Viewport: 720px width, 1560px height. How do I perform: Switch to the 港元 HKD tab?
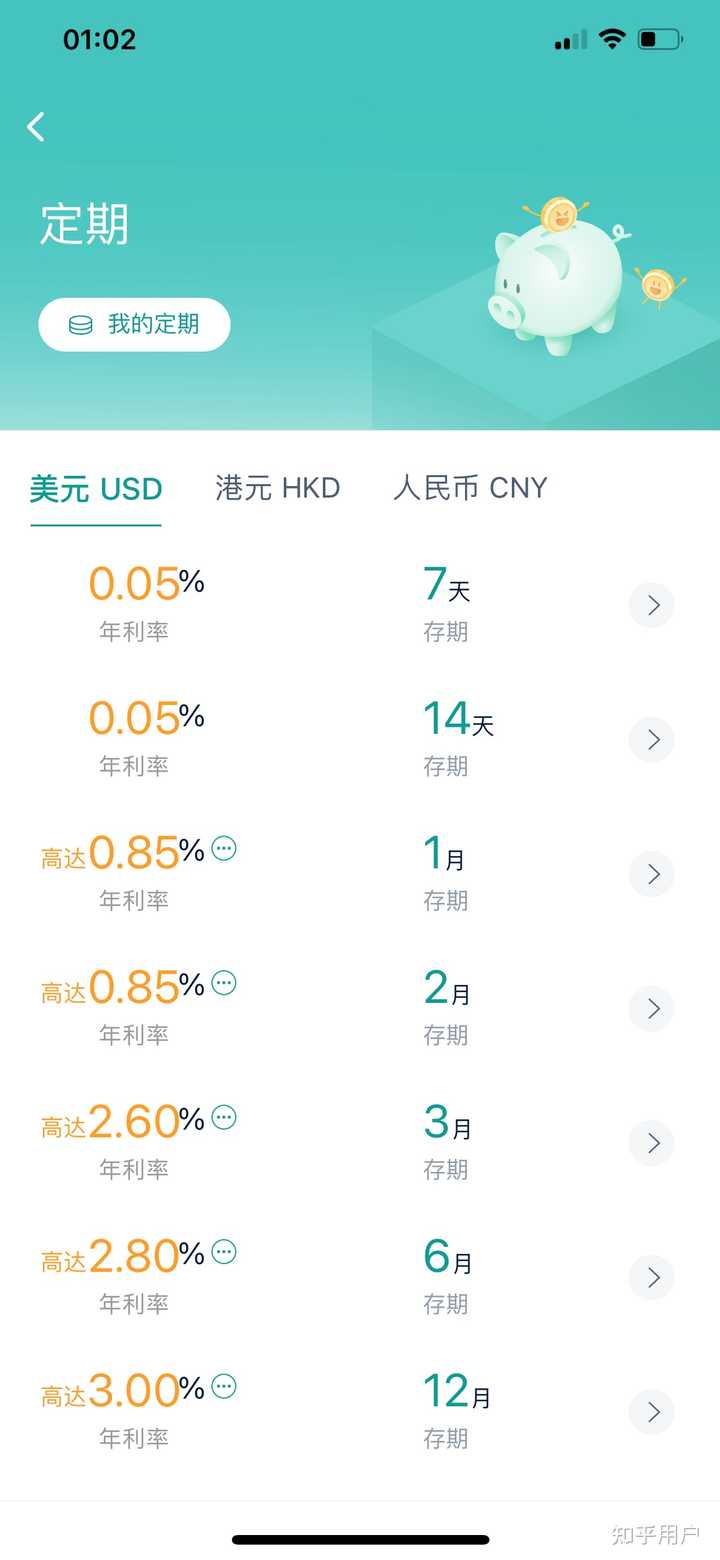coord(278,488)
